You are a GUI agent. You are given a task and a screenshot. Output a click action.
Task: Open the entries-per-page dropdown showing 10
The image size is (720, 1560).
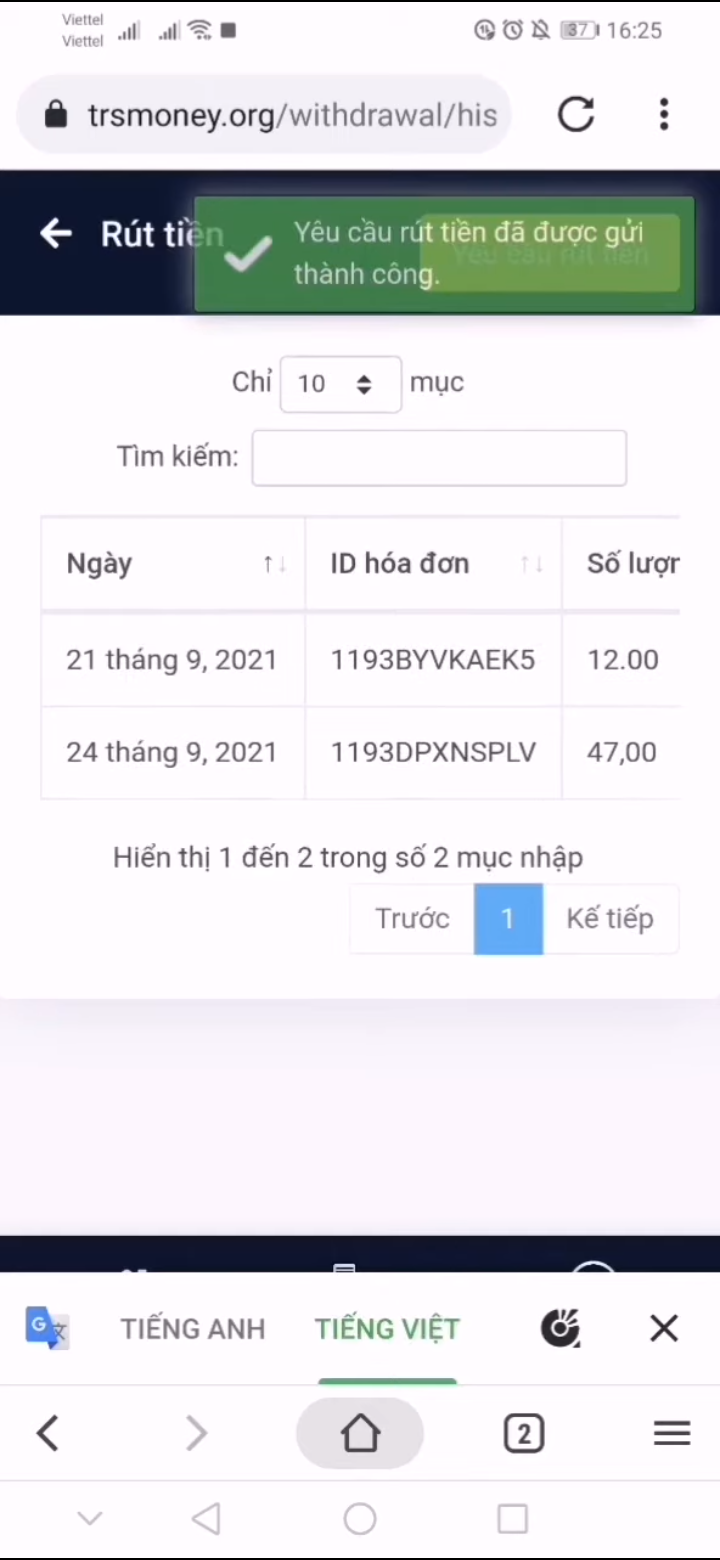(x=340, y=384)
